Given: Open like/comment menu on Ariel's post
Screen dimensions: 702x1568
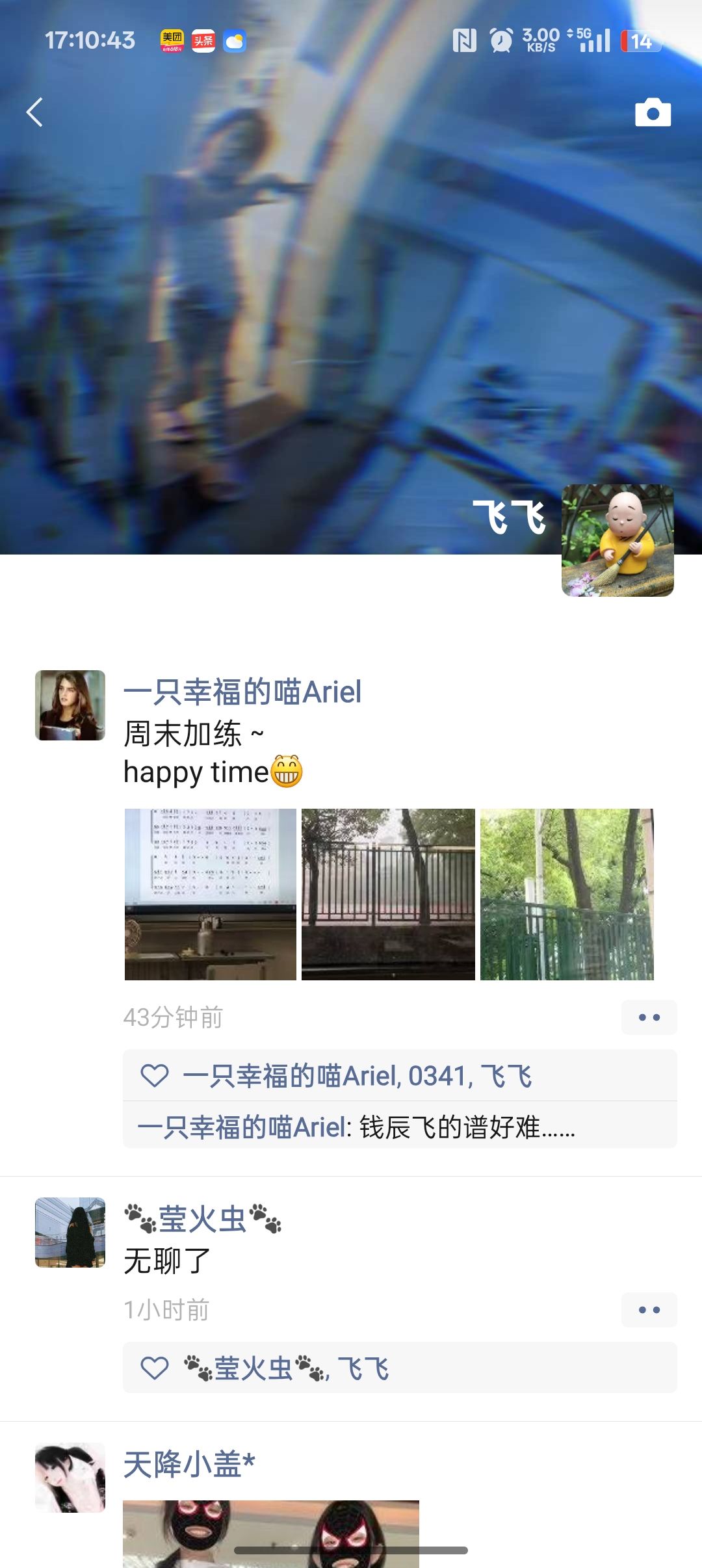Looking at the screenshot, I should [x=649, y=1017].
